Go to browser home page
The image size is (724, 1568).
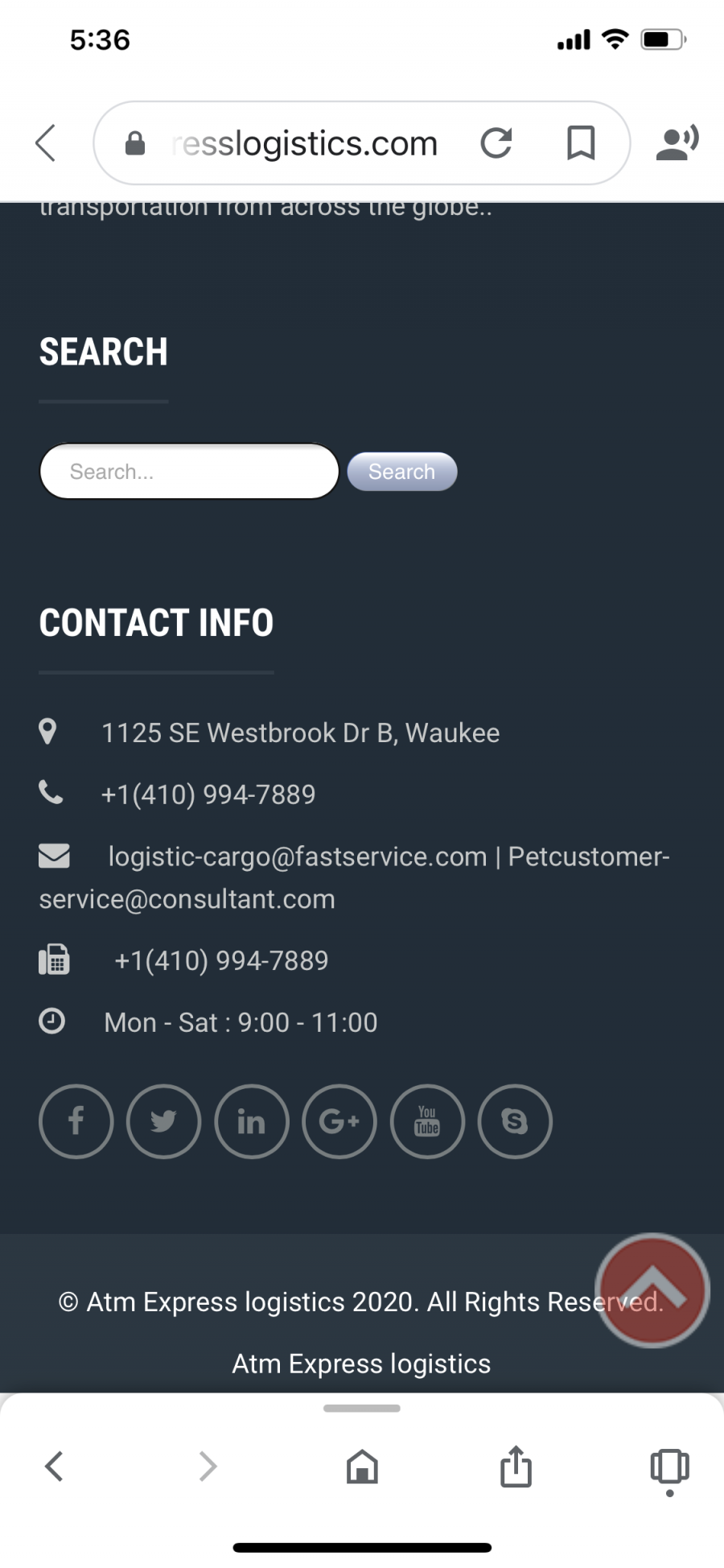[362, 1467]
